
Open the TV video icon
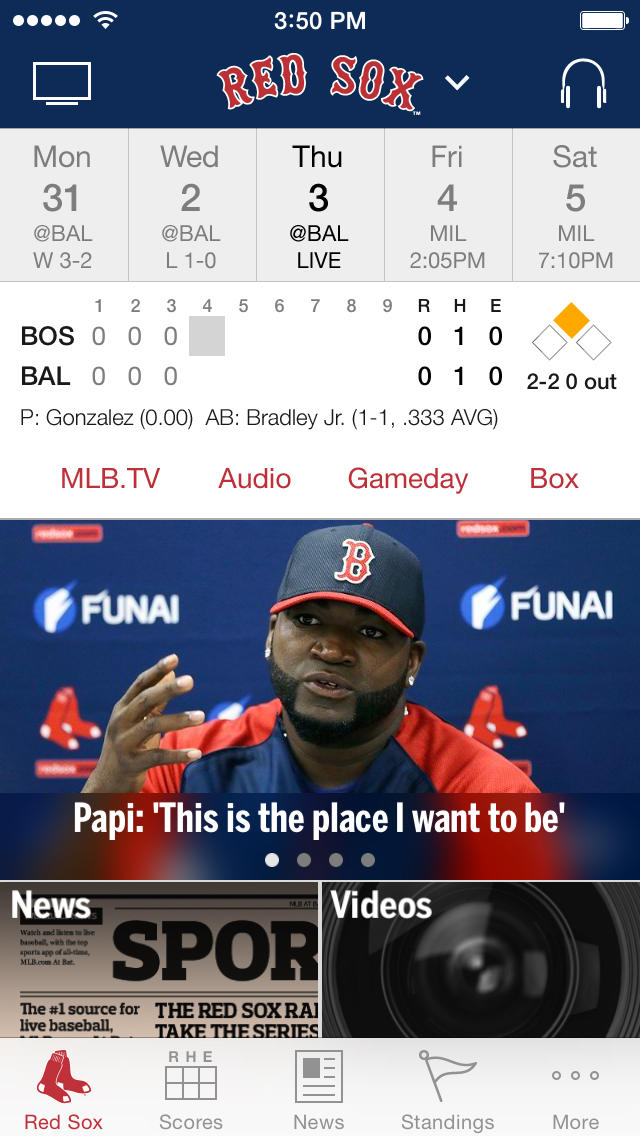coord(62,83)
